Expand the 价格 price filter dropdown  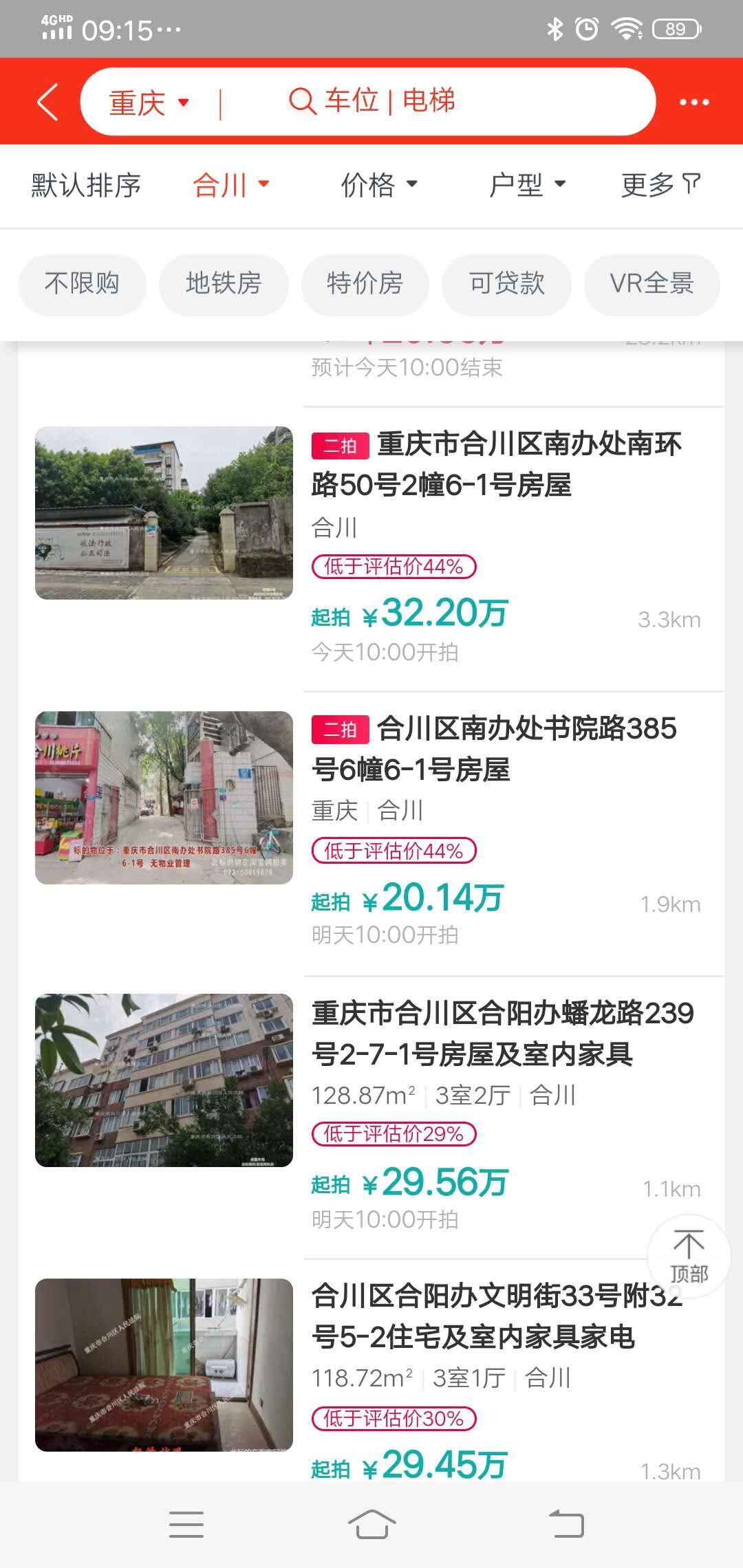pos(379,184)
